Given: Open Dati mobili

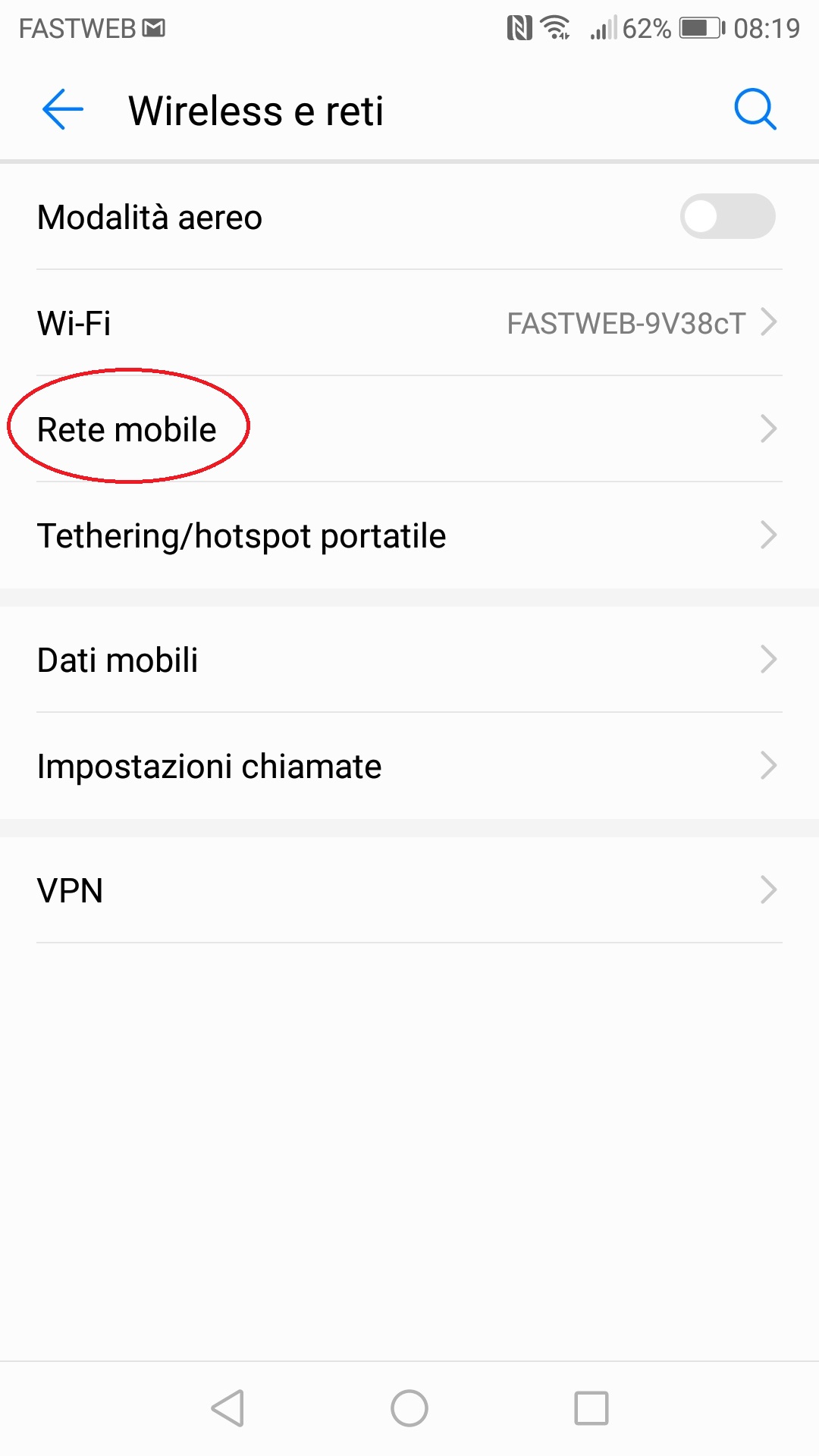Looking at the screenshot, I should (409, 660).
